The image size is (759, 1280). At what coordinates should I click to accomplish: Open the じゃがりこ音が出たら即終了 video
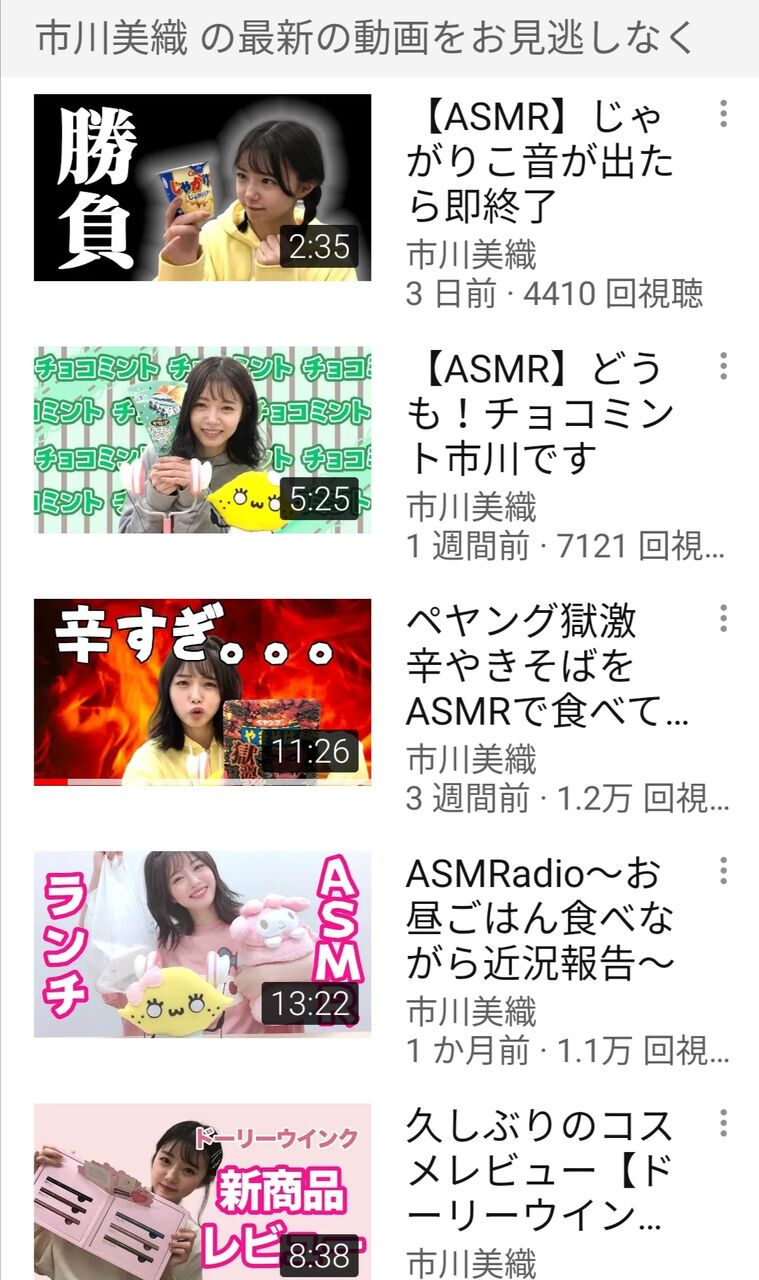[x=202, y=188]
